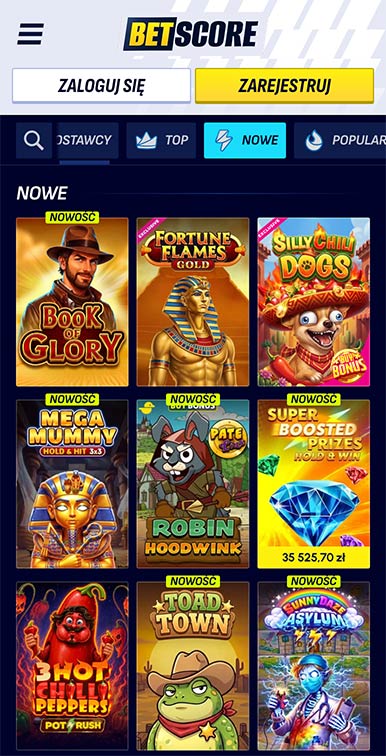Screen dimensions: 386x756
Task: Open the Book of Glory game
Action: [x=72, y=302]
